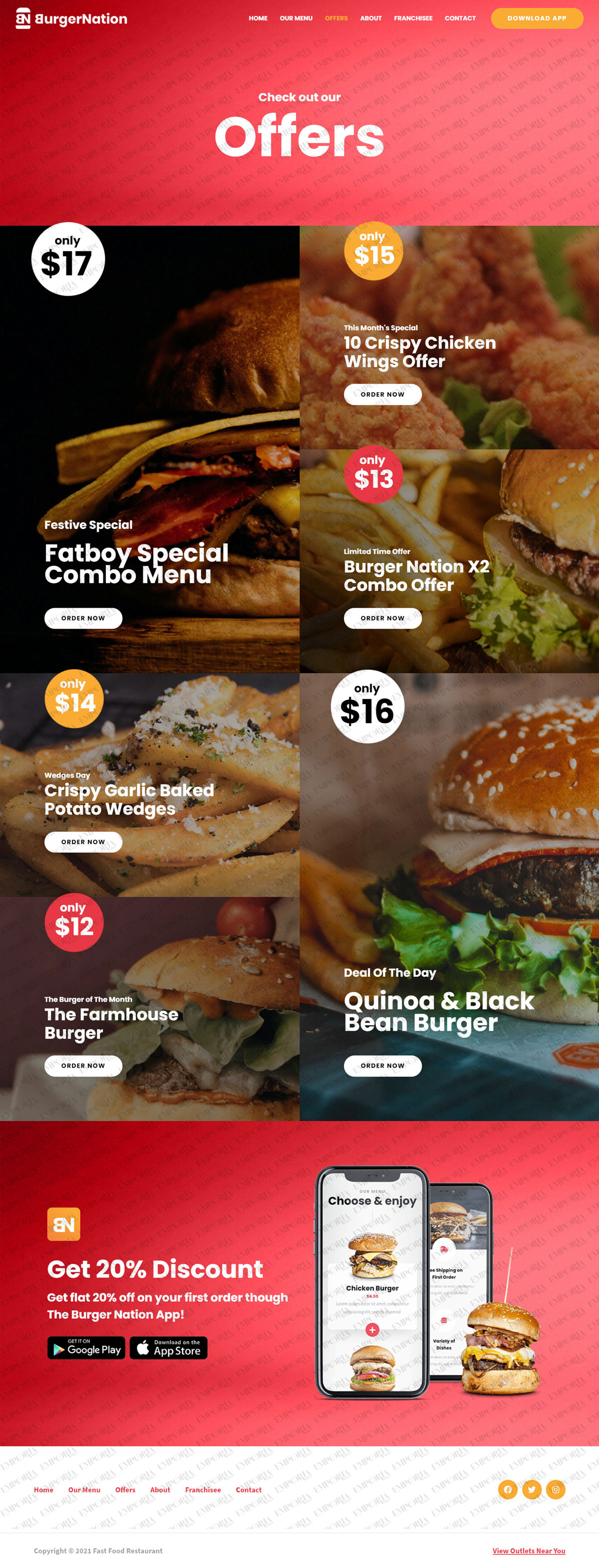Visit the Twitter page from the footer
The image size is (599, 1568).
532,1490
